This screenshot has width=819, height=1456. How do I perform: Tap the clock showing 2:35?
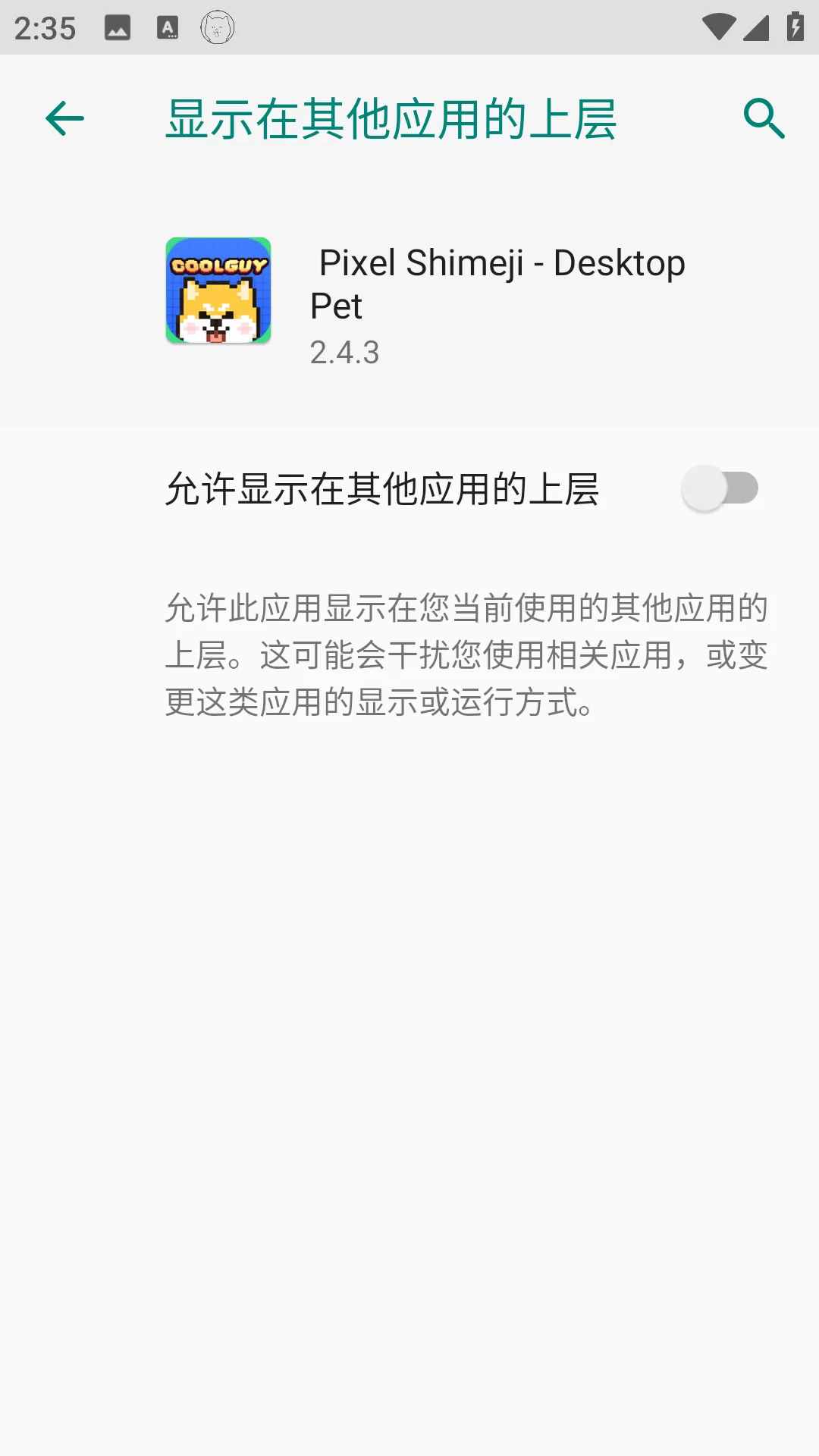[45, 26]
